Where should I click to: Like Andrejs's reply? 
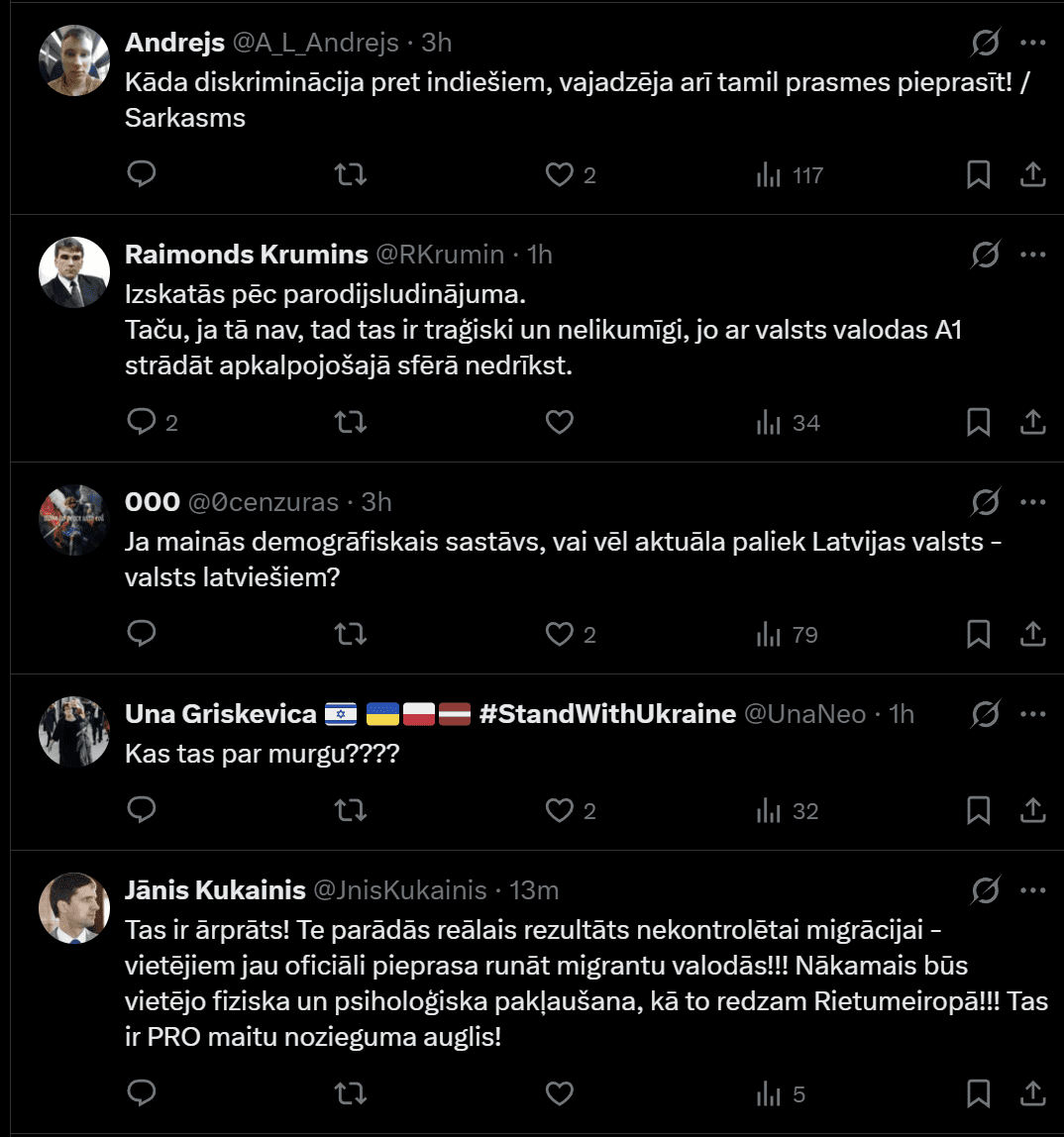pos(560,175)
